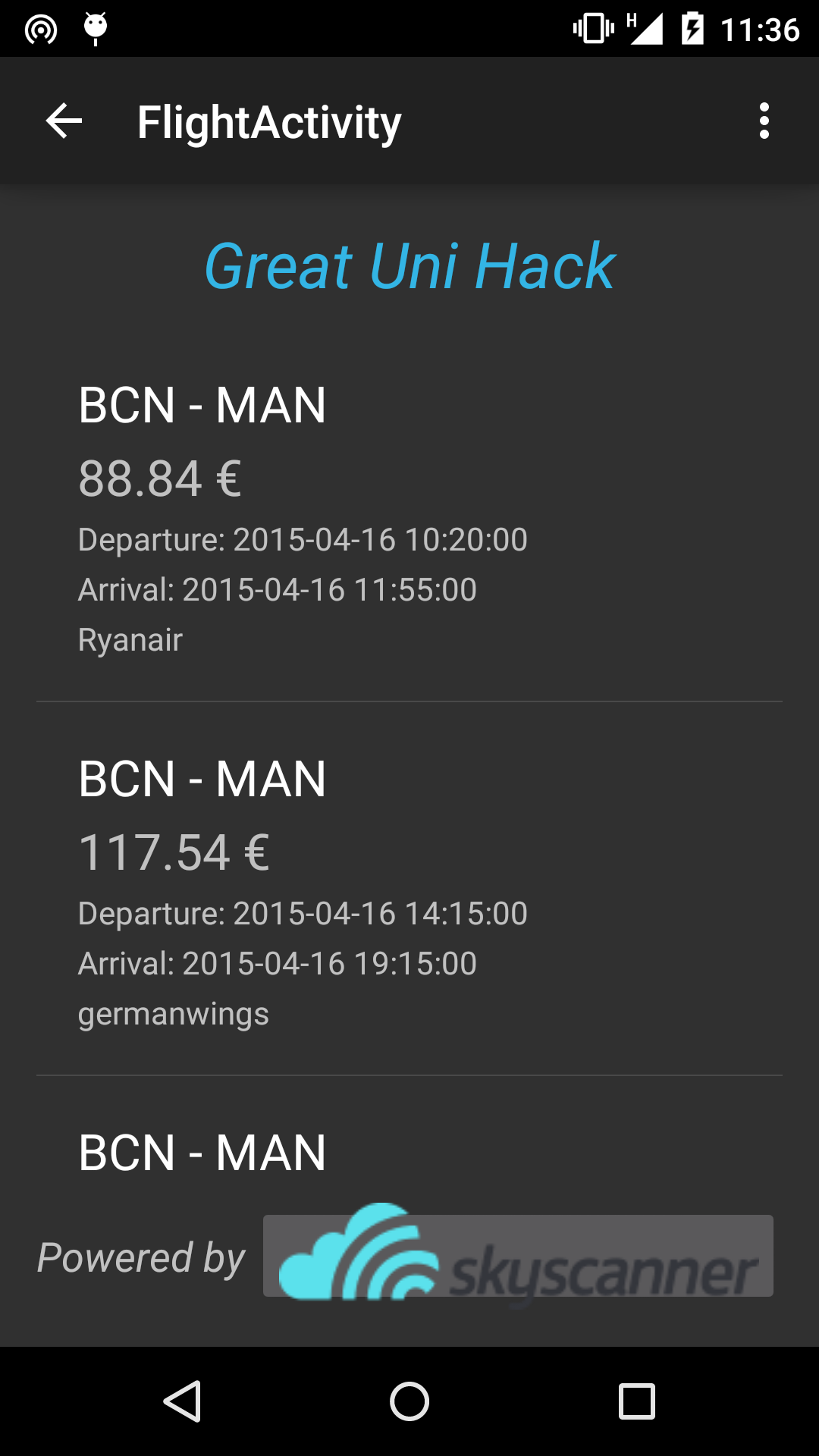819x1456 pixels.
Task: Open the overflow menu
Action: [x=764, y=121]
